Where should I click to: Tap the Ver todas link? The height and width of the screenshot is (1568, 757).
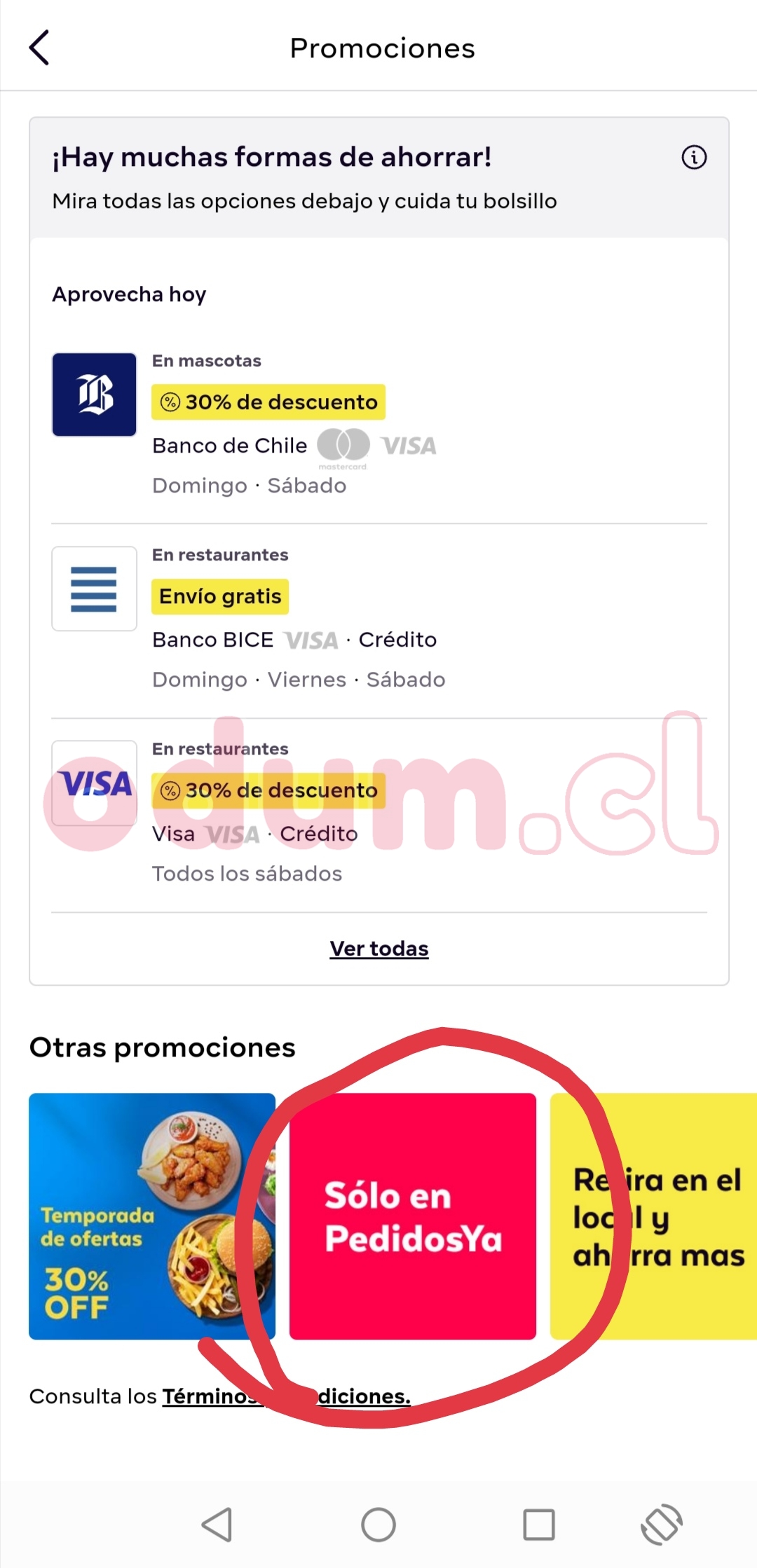[x=378, y=949]
